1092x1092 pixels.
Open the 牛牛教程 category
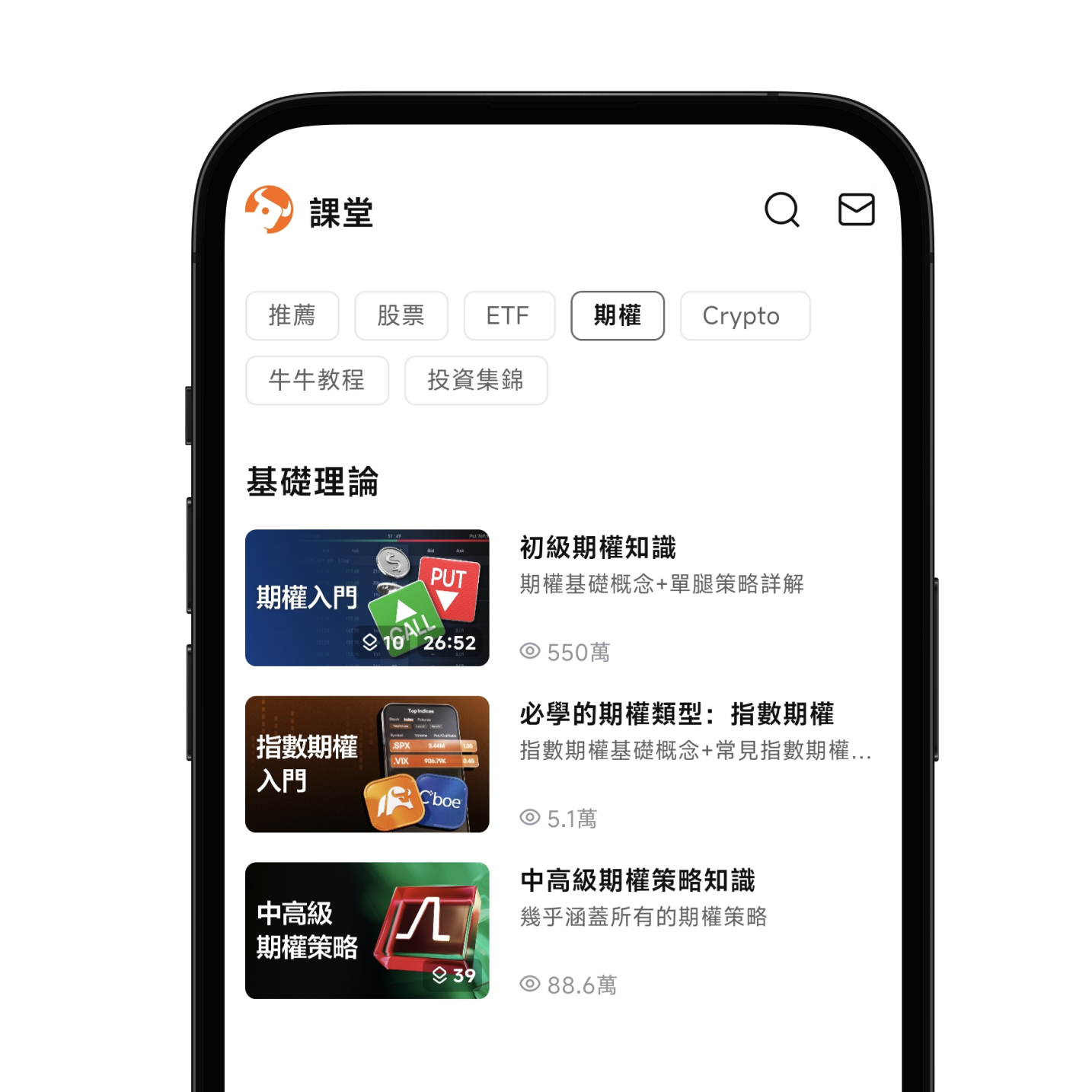tap(317, 380)
